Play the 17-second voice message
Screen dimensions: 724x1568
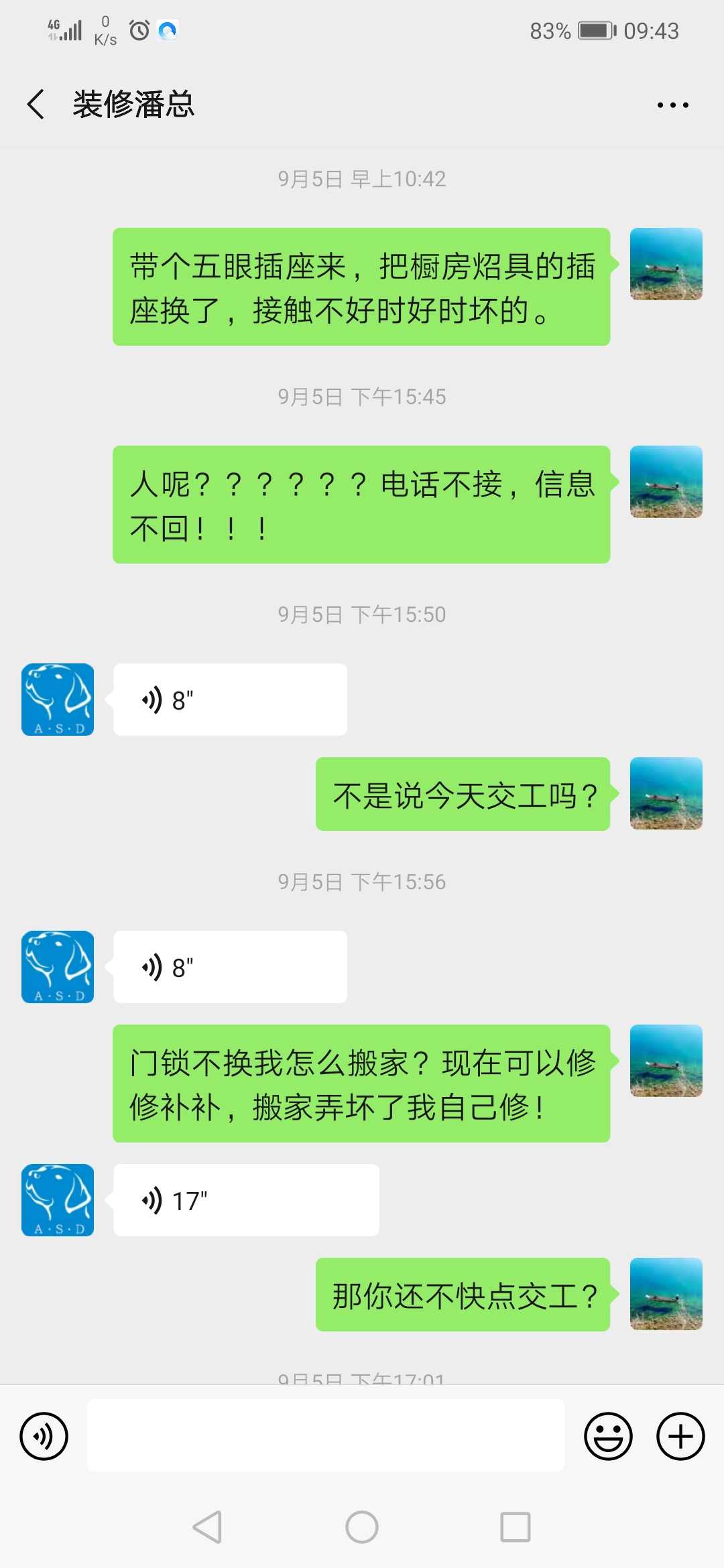pyautogui.click(x=245, y=1200)
